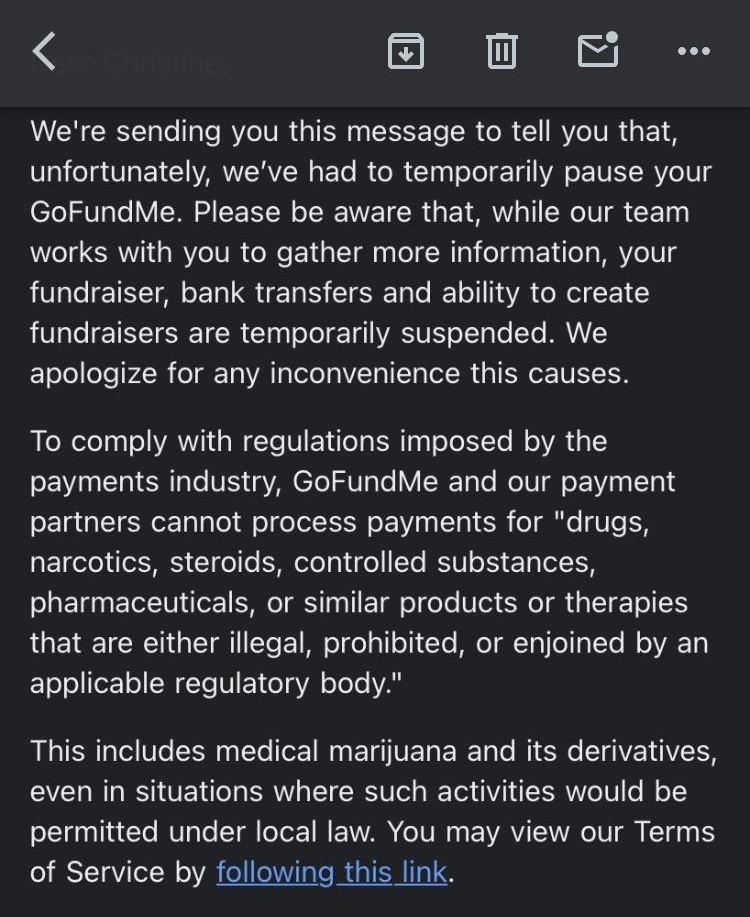This screenshot has height=917, width=750.
Task: Open the three-dot overflow menu
Action: coord(693,51)
